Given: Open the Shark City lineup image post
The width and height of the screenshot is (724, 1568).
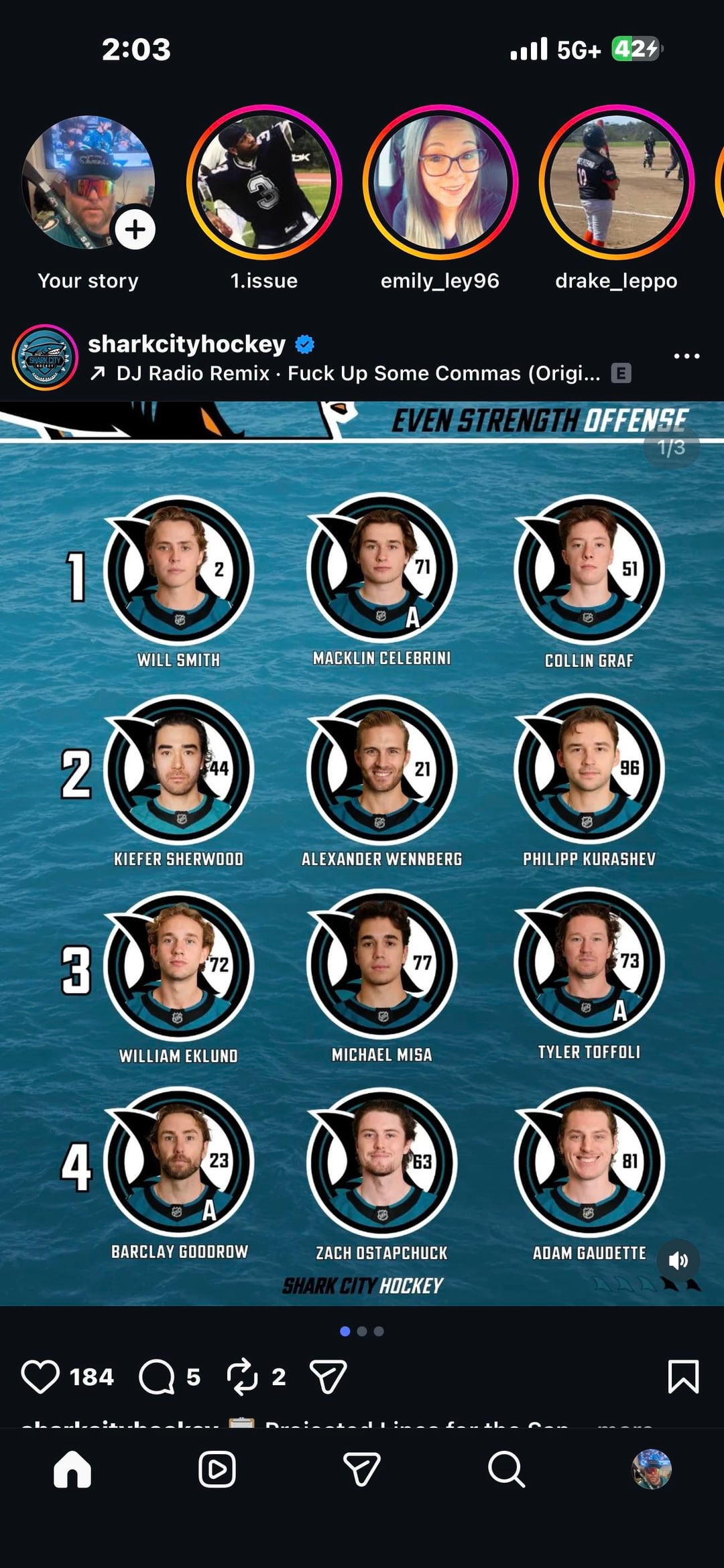Looking at the screenshot, I should (x=362, y=851).
